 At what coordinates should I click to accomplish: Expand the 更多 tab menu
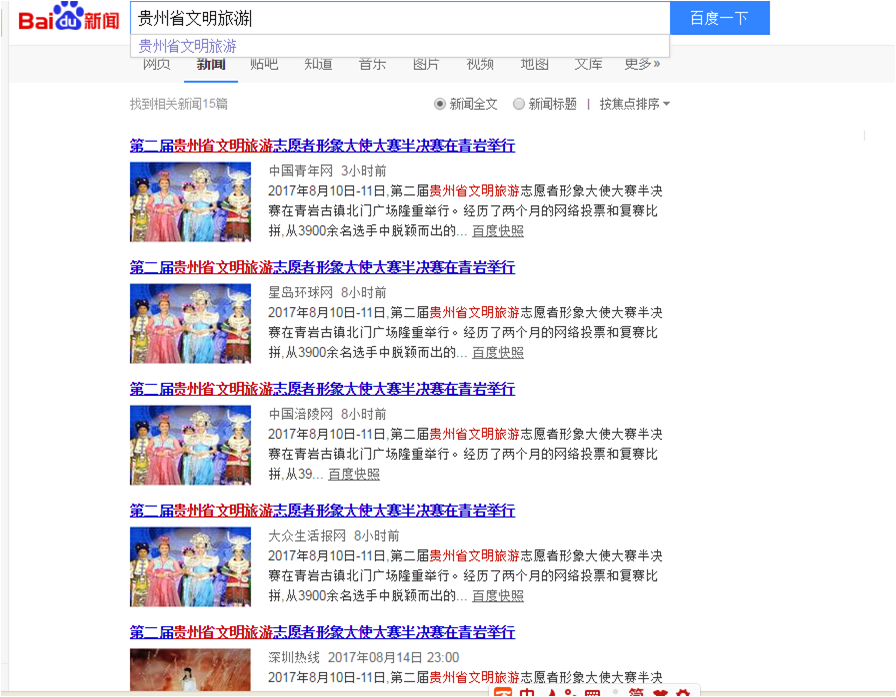[x=642, y=65]
